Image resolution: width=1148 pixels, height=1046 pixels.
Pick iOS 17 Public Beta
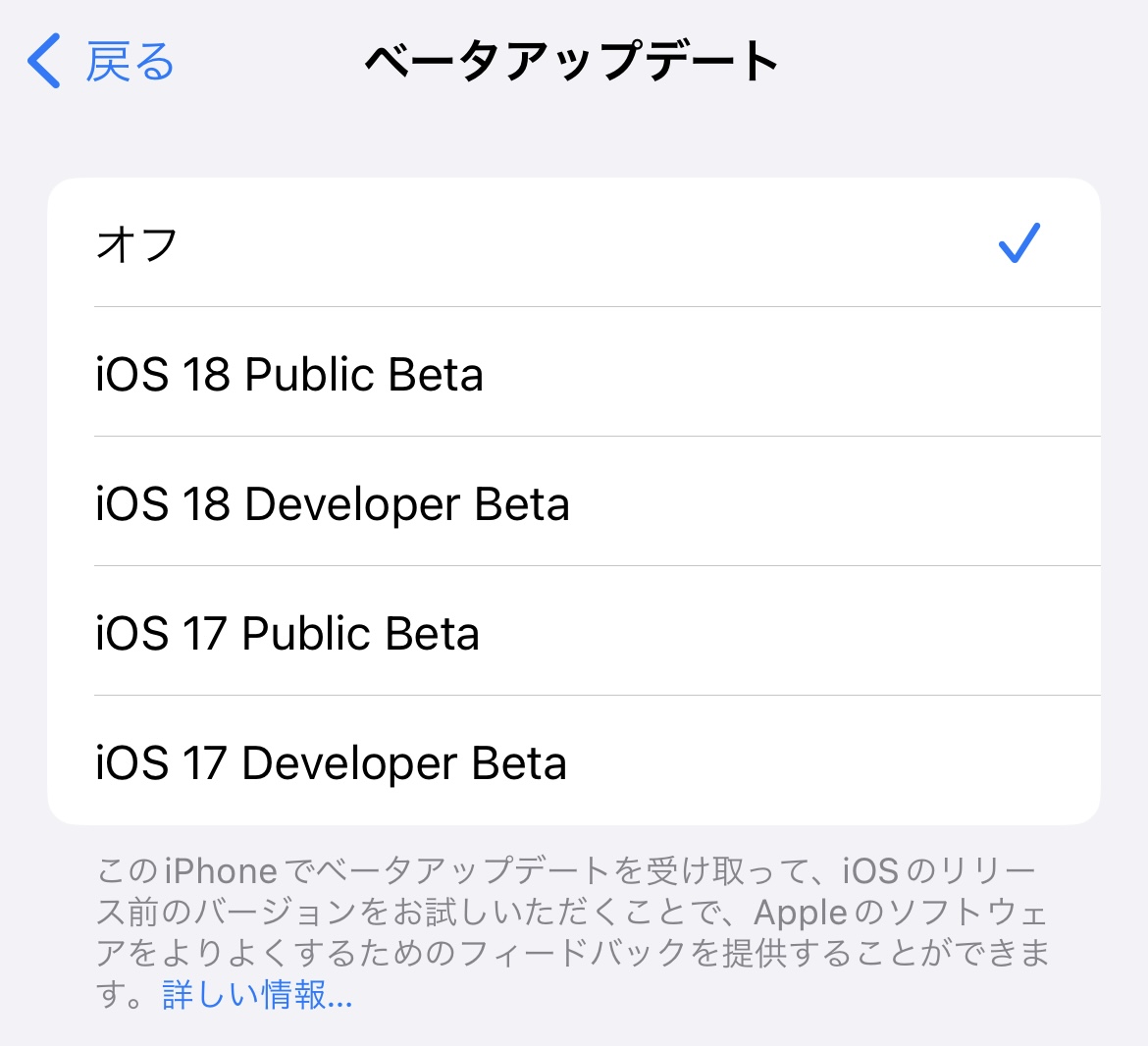[573, 633]
